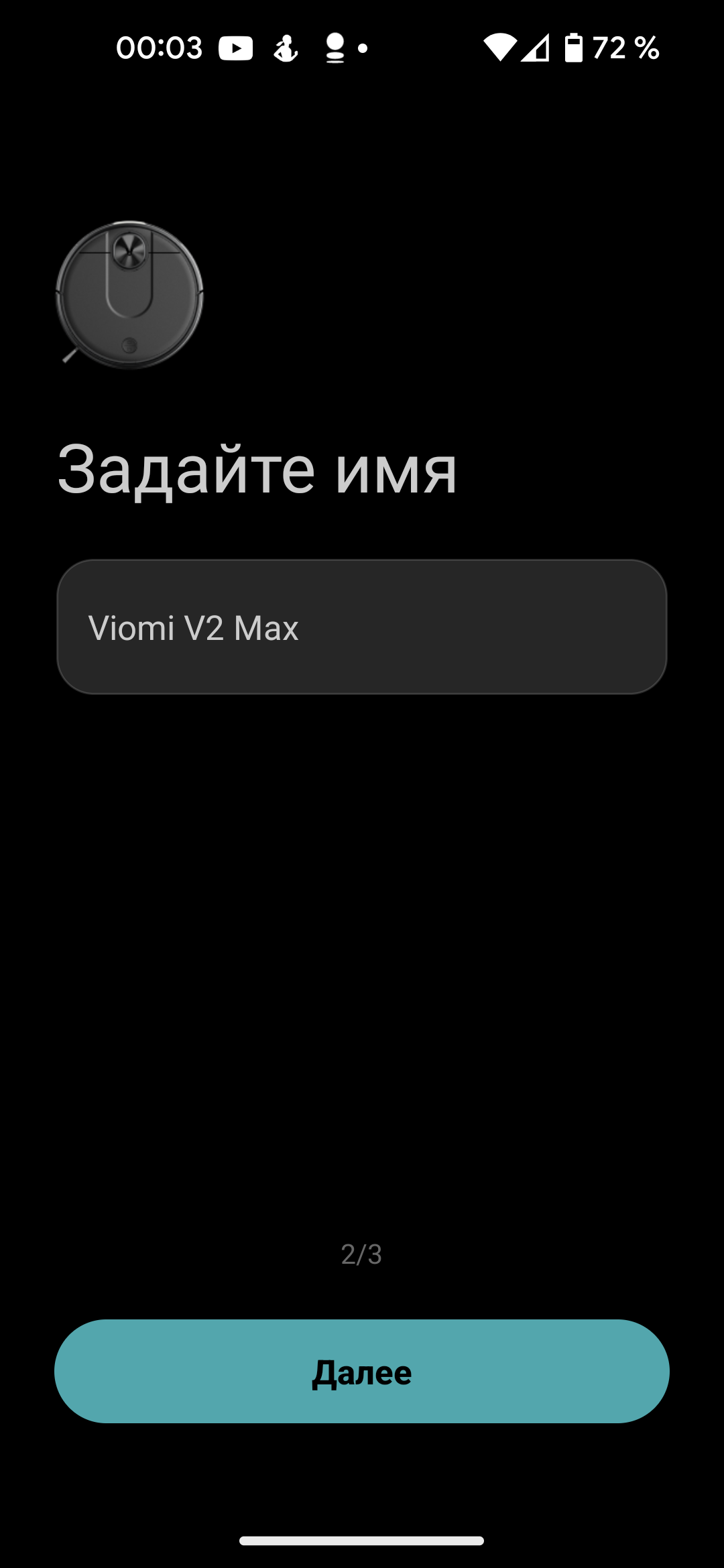Image resolution: width=724 pixels, height=1568 pixels.
Task: Tap the Viomi V2 Max name field
Action: 362,627
